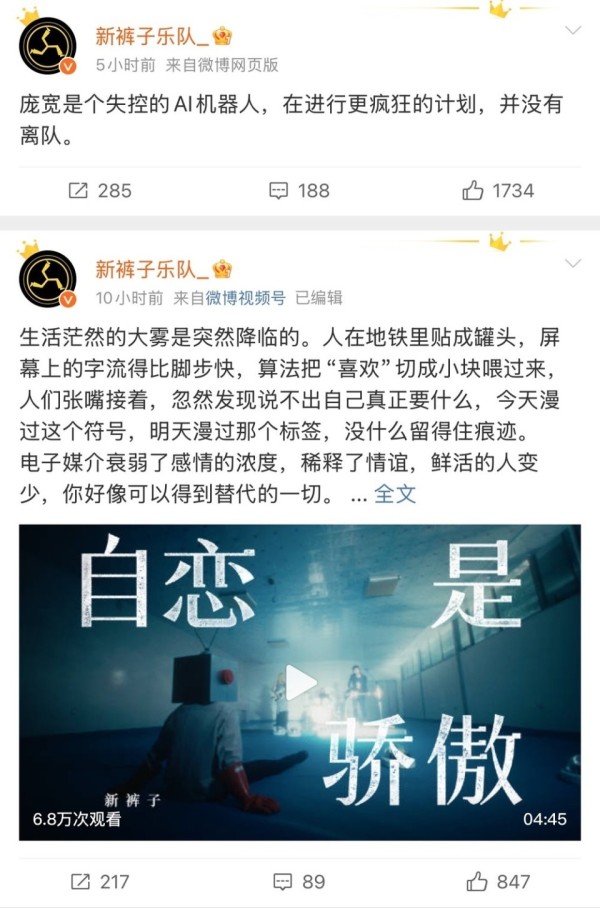Open comments on the 庞宽 AI机器人 post

pyautogui.click(x=299, y=190)
